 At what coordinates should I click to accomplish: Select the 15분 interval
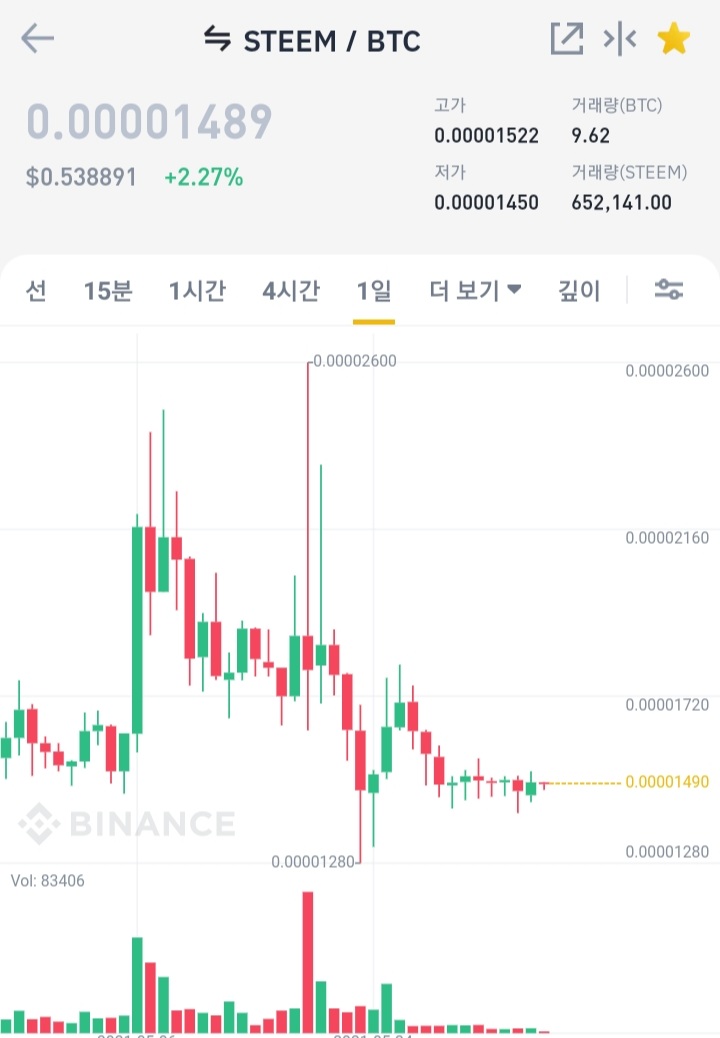coord(108,291)
